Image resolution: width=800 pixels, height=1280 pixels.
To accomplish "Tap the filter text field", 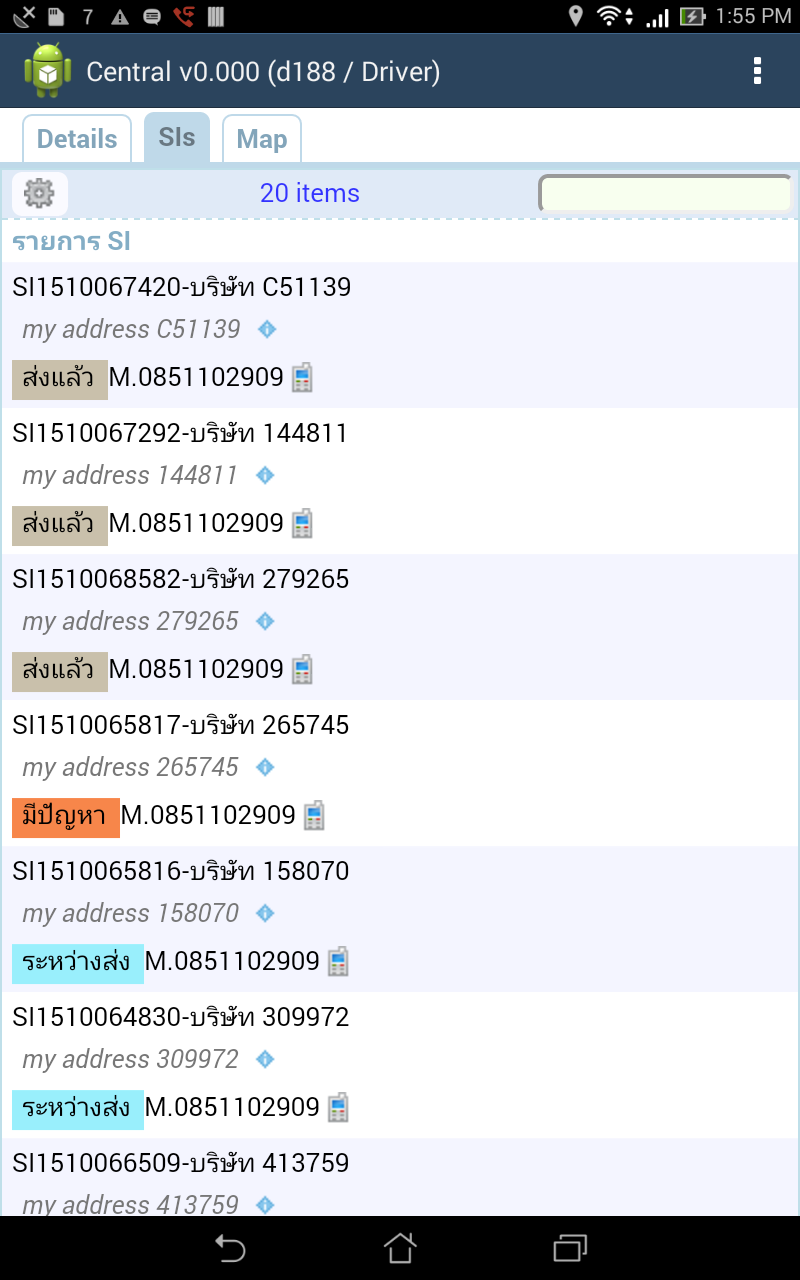I will [x=665, y=193].
